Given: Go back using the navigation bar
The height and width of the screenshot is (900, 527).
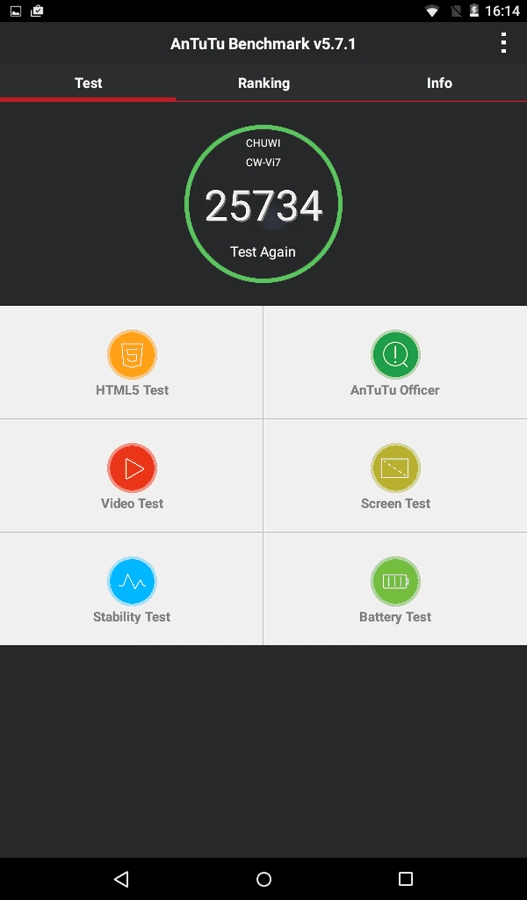Looking at the screenshot, I should [x=121, y=879].
